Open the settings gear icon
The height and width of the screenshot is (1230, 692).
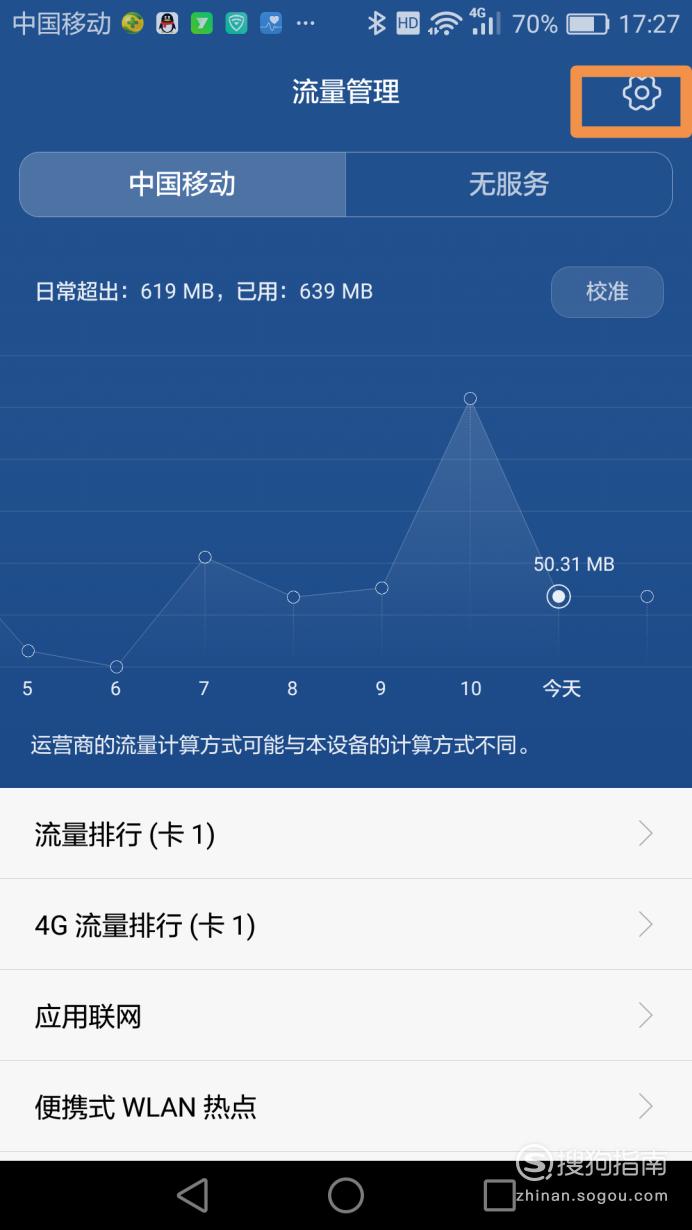(x=641, y=93)
